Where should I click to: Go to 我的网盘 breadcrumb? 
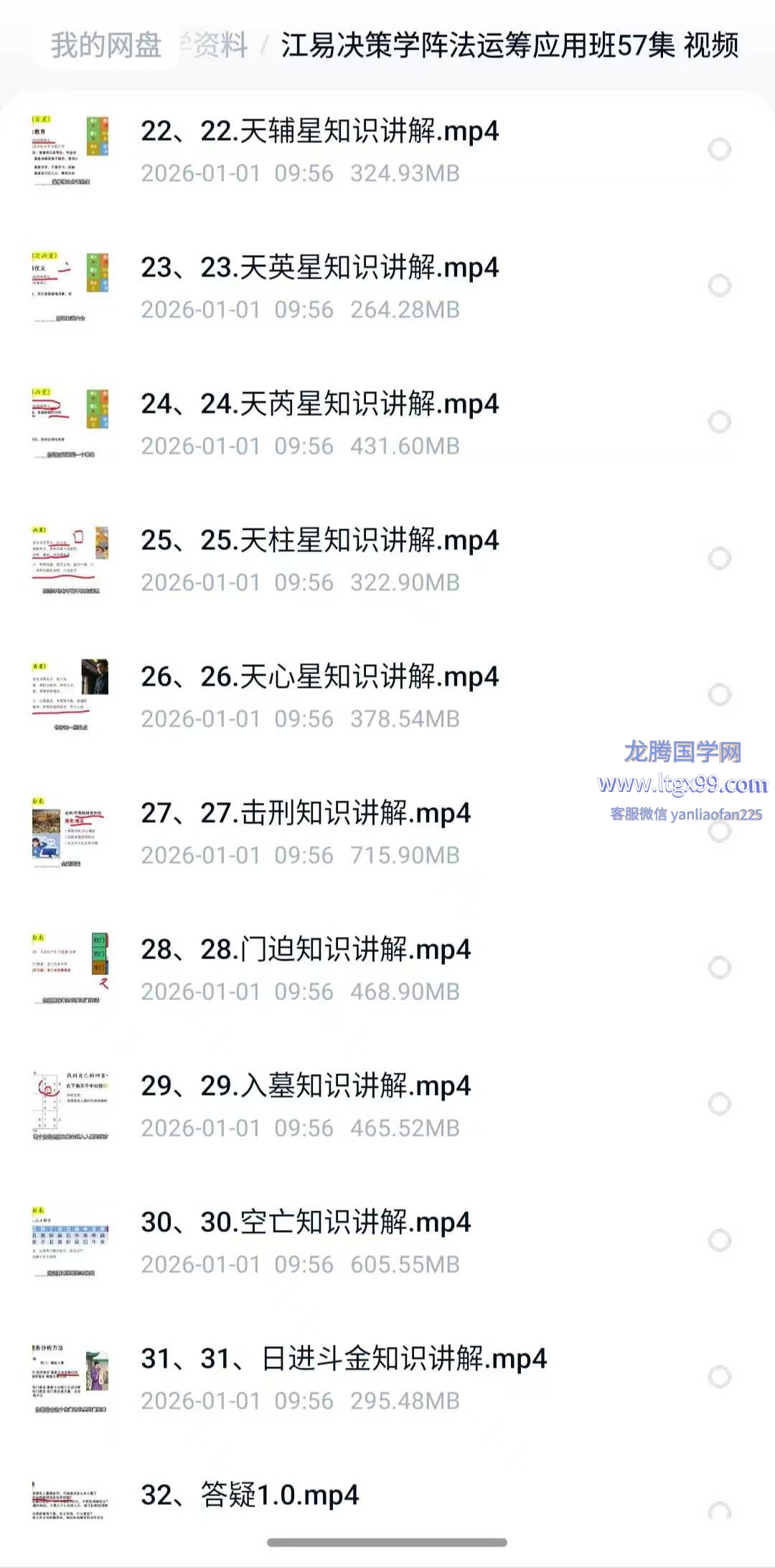pyautogui.click(x=105, y=46)
